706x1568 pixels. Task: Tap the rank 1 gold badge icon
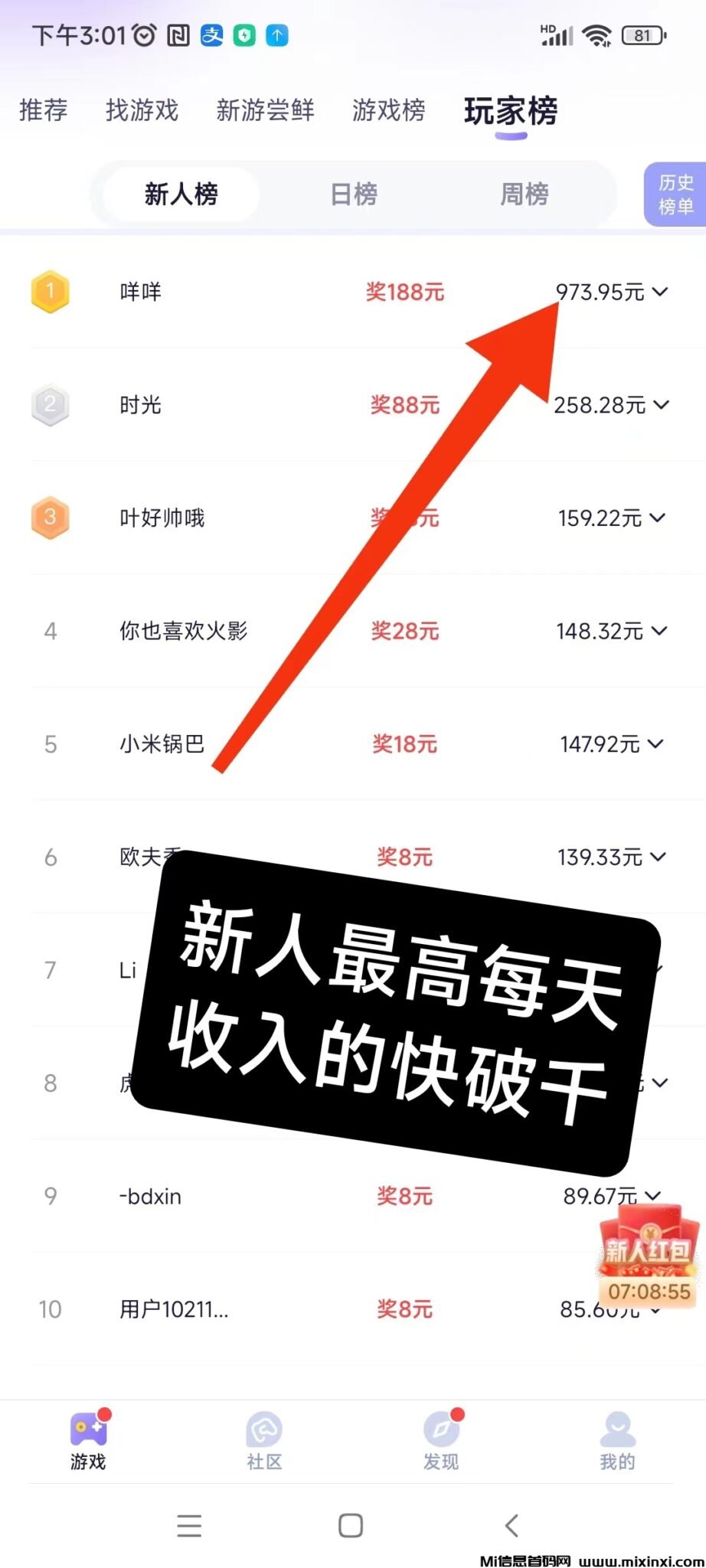pyautogui.click(x=51, y=292)
